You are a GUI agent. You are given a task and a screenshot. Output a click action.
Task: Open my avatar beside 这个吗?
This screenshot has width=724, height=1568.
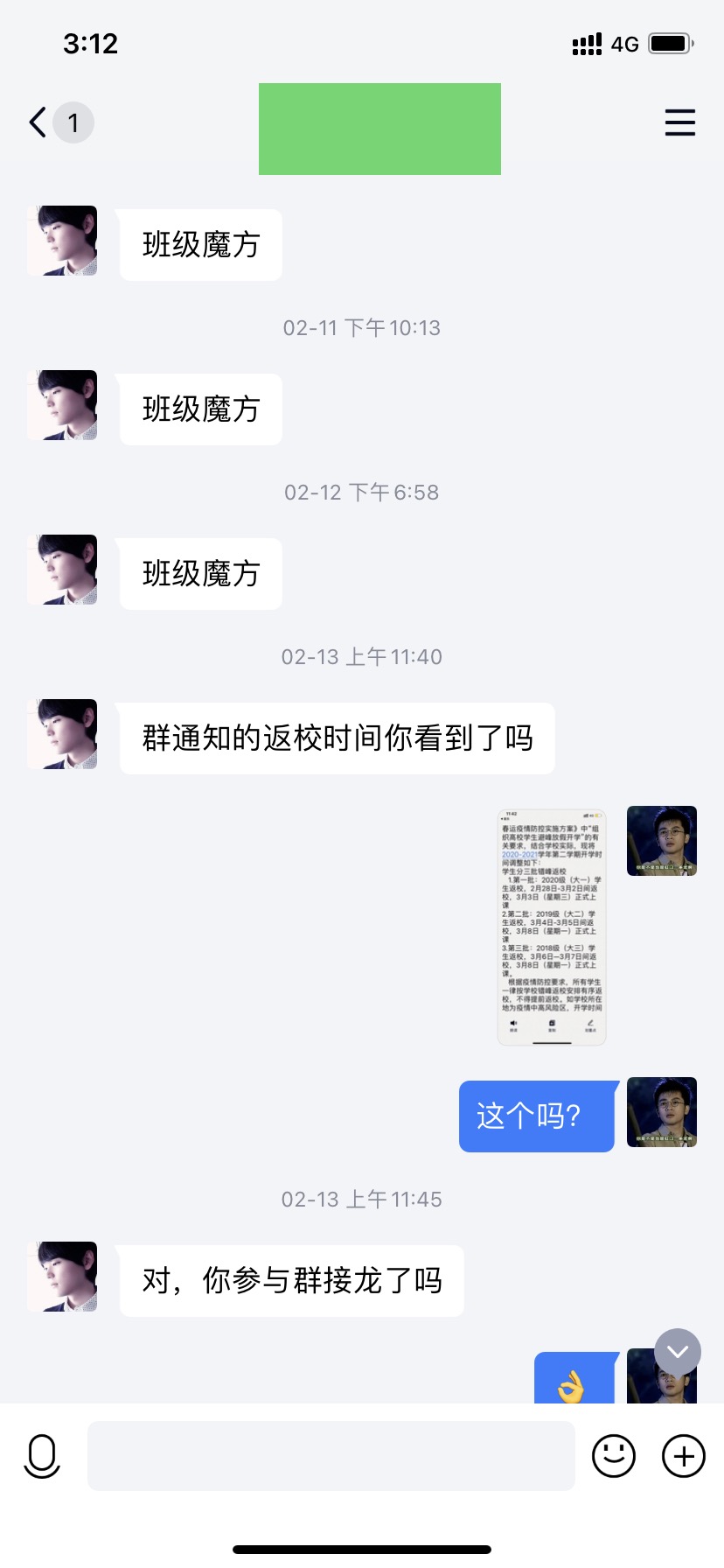point(662,1112)
